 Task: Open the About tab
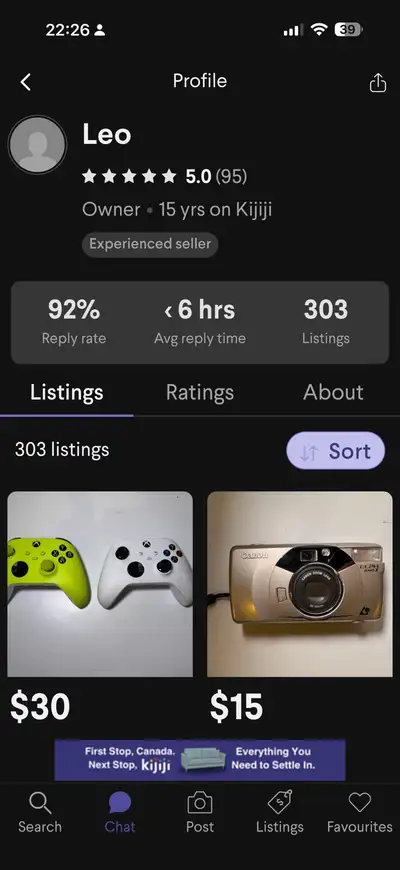(333, 392)
